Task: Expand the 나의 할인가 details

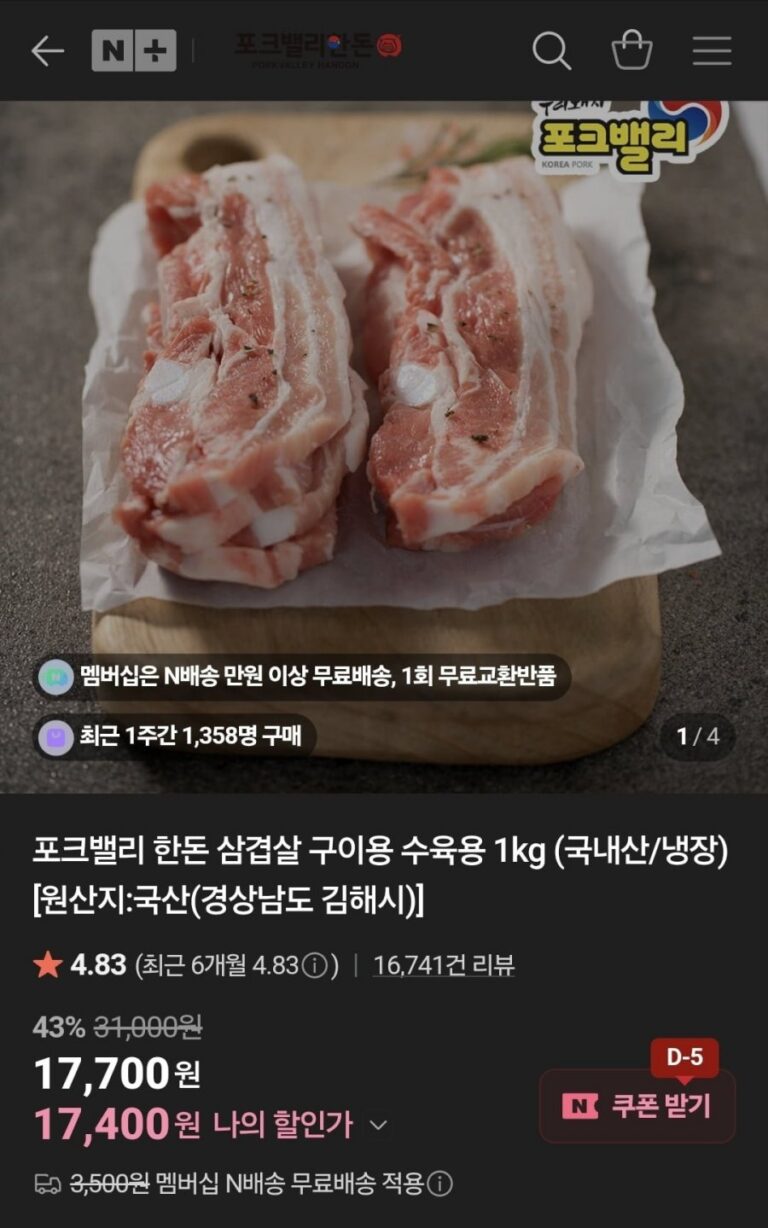Action: (378, 1126)
